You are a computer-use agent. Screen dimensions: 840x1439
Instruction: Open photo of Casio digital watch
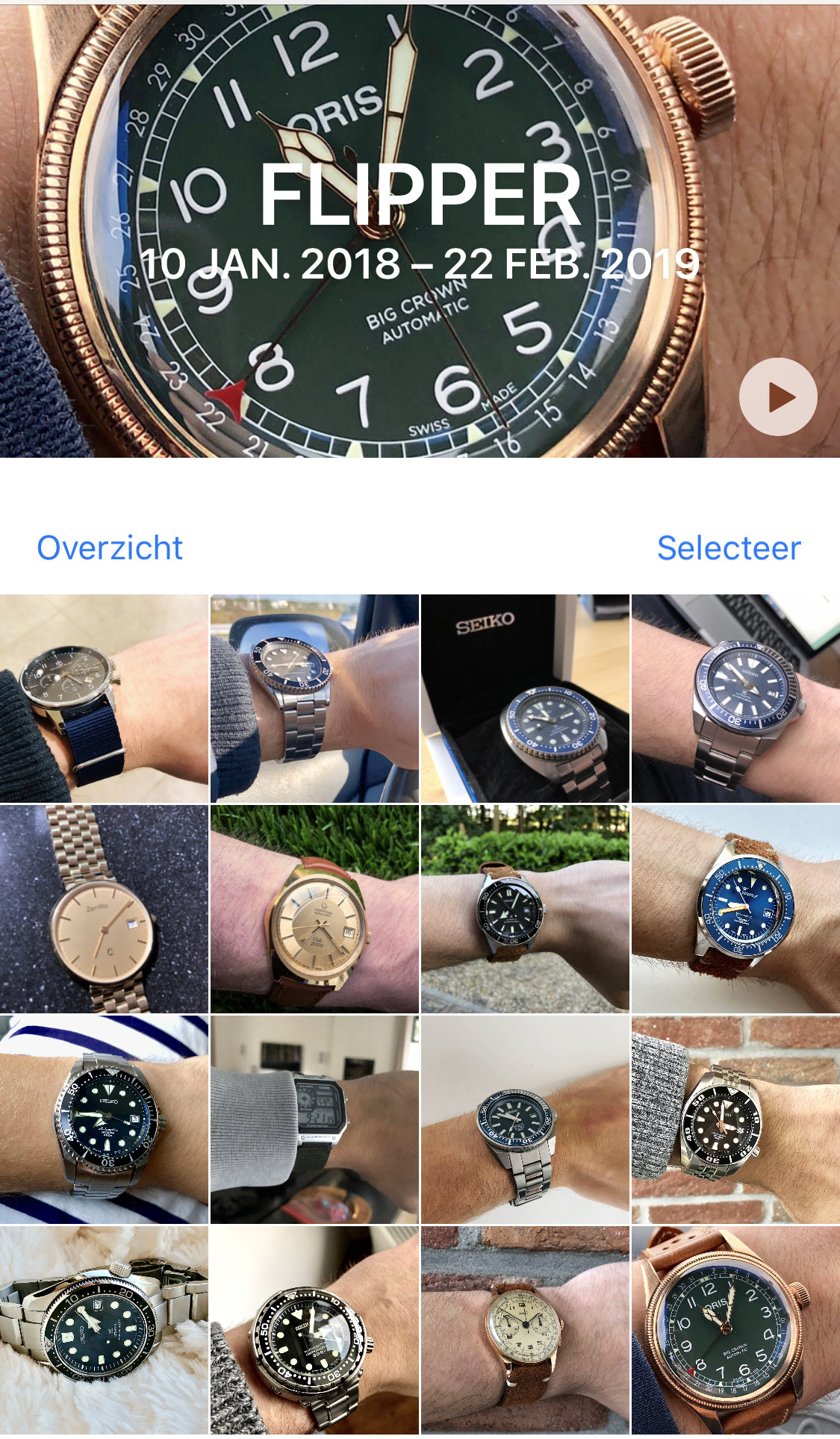point(314,1119)
